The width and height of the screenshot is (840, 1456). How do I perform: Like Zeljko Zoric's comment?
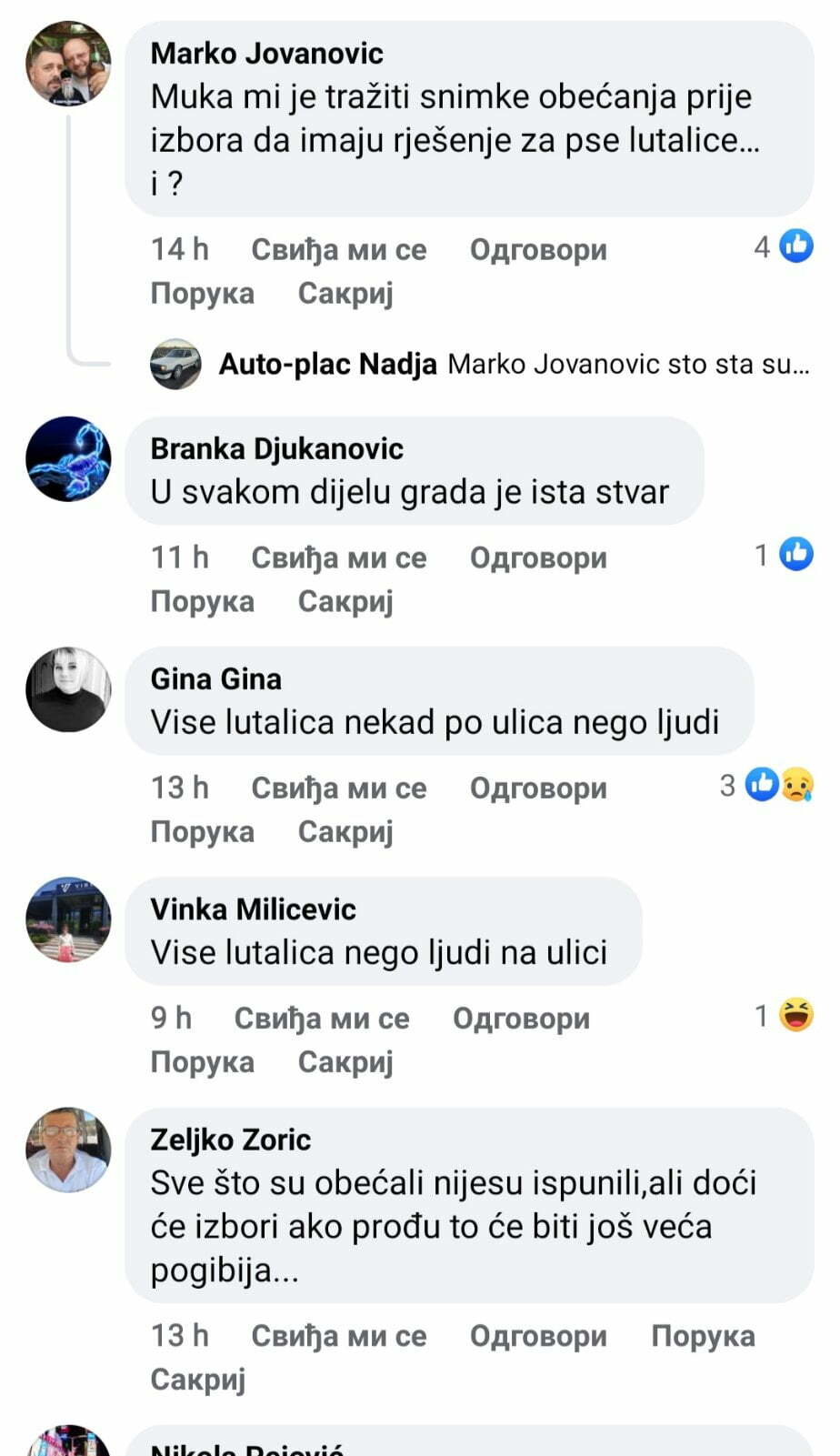pos(338,1335)
